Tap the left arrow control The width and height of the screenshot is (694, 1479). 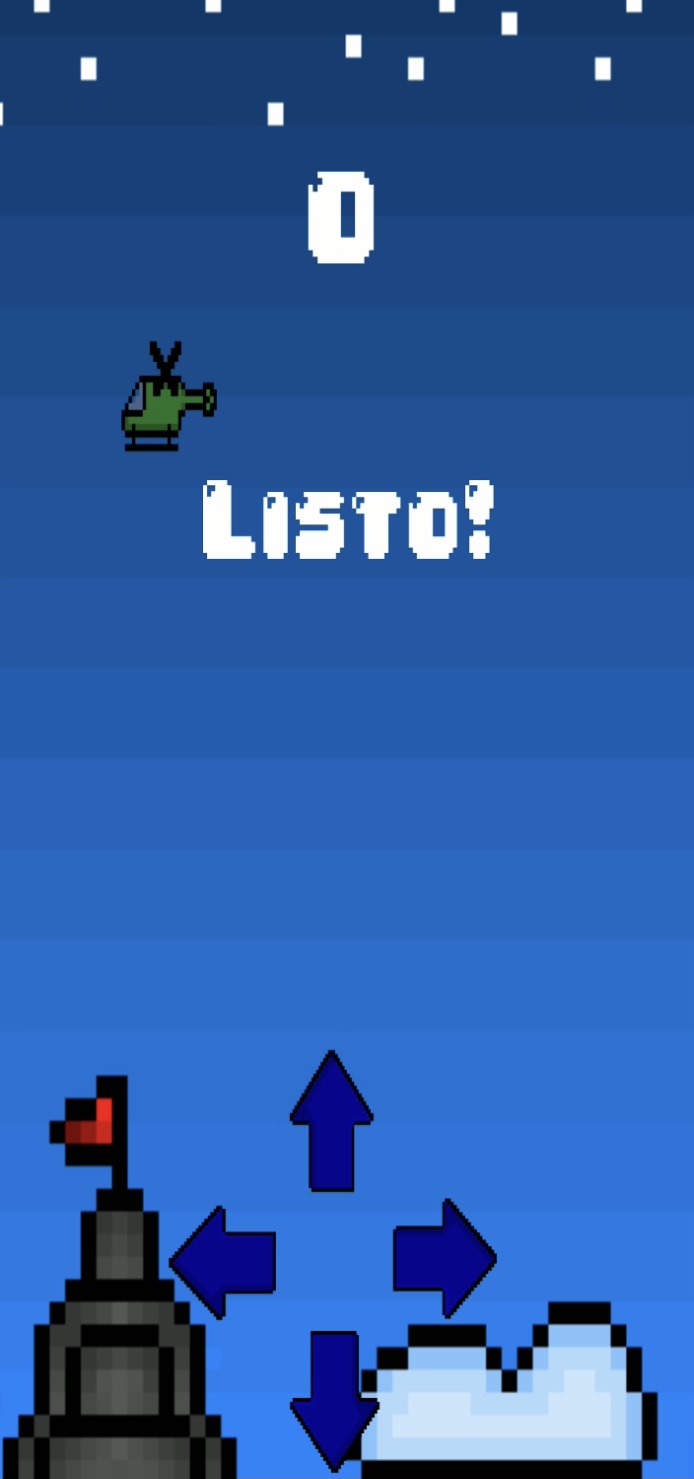tap(223, 1262)
